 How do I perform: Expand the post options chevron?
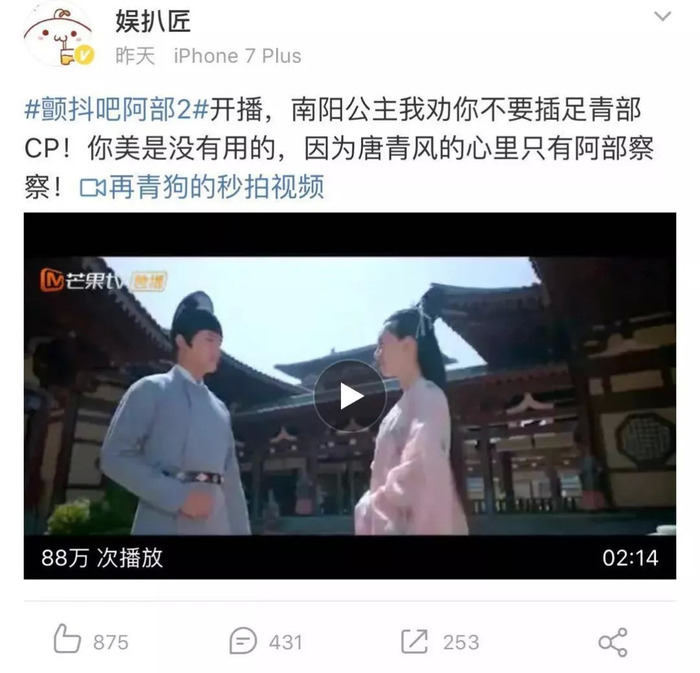click(x=662, y=17)
